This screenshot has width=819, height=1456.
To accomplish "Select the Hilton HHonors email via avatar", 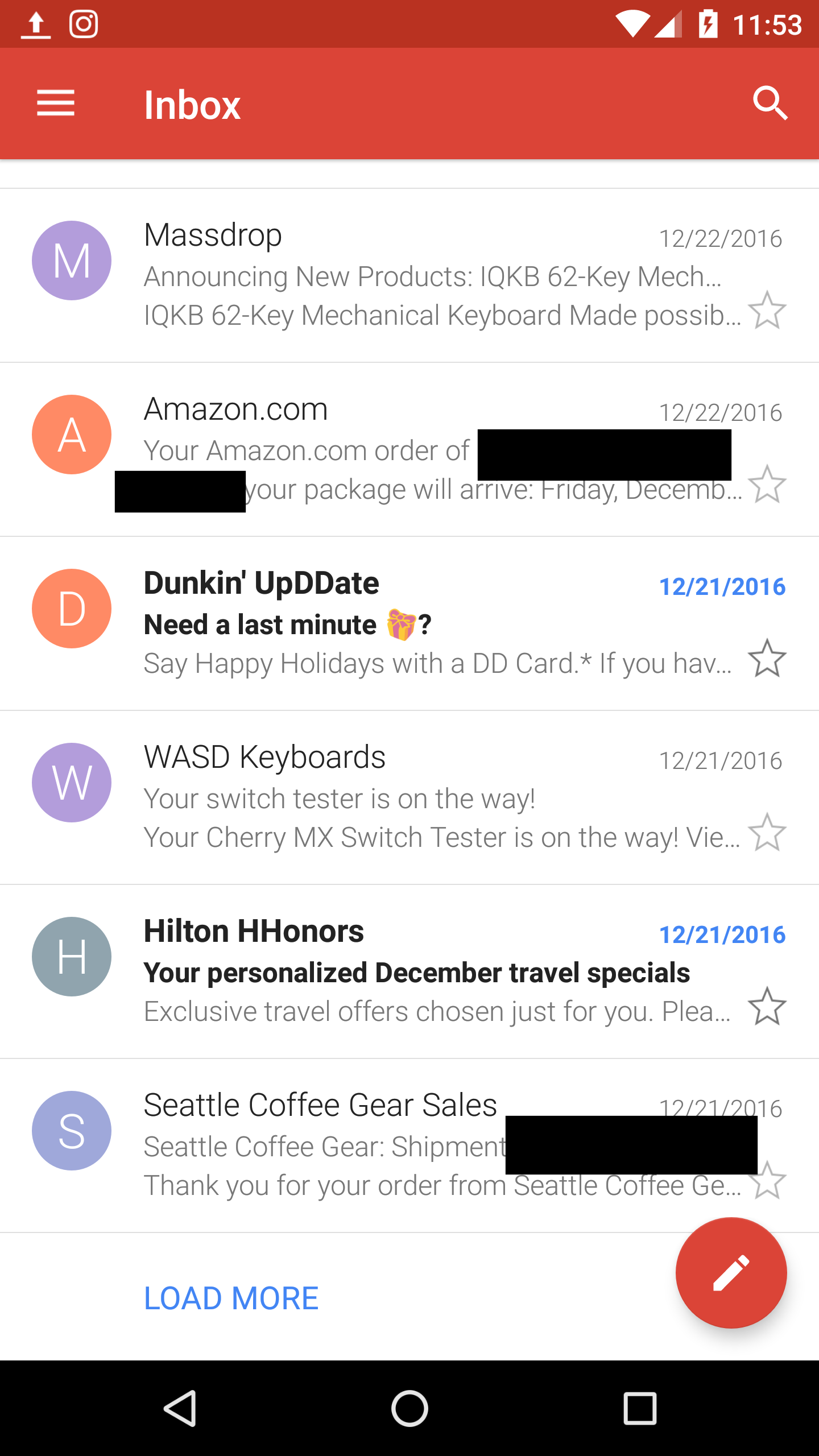I will pos(72,957).
